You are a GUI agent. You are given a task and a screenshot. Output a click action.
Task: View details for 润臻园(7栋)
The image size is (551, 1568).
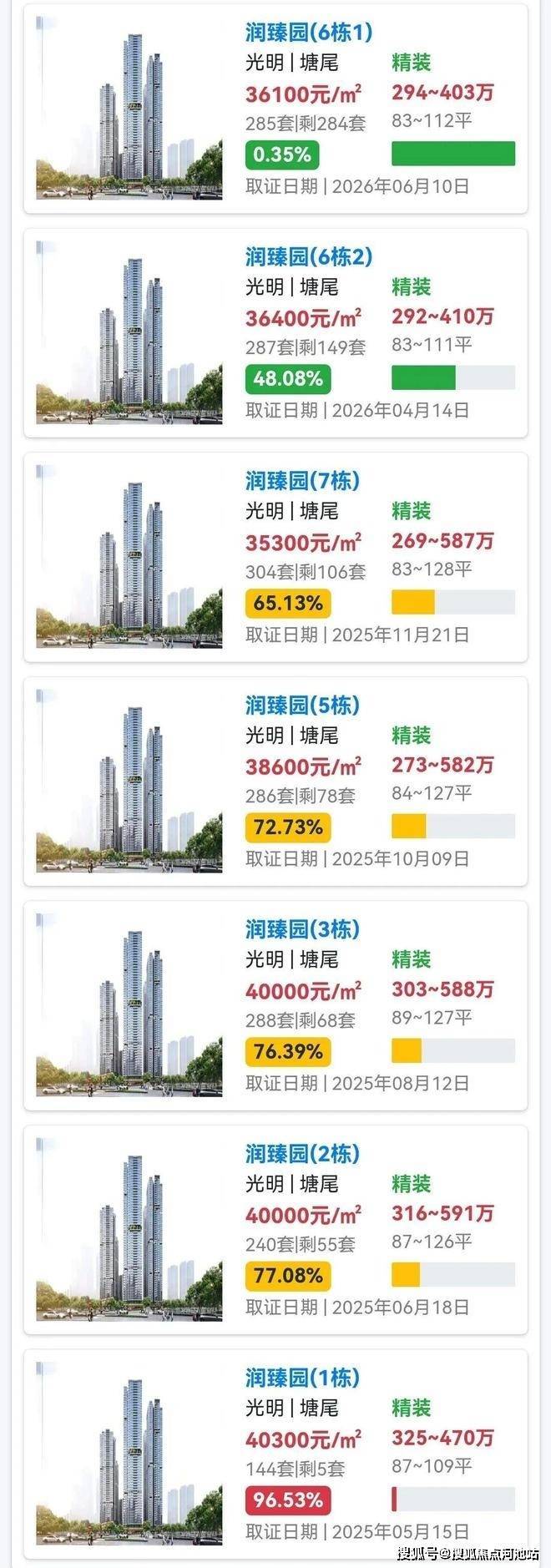(x=275, y=557)
